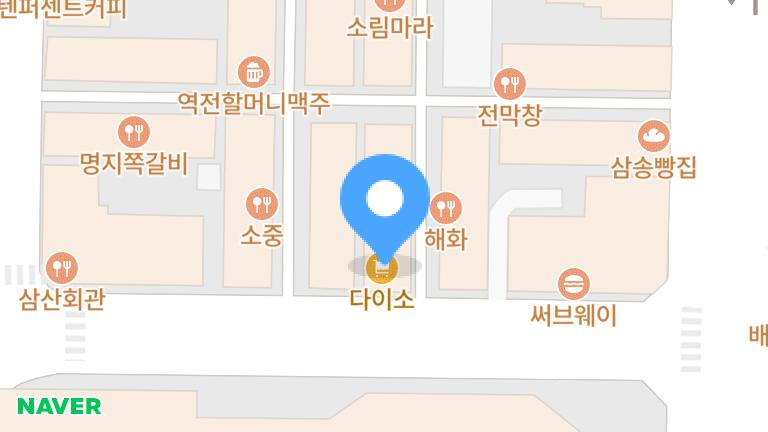Open the 전막창 restaurant marker
This screenshot has height=432, width=768.
(x=510, y=83)
